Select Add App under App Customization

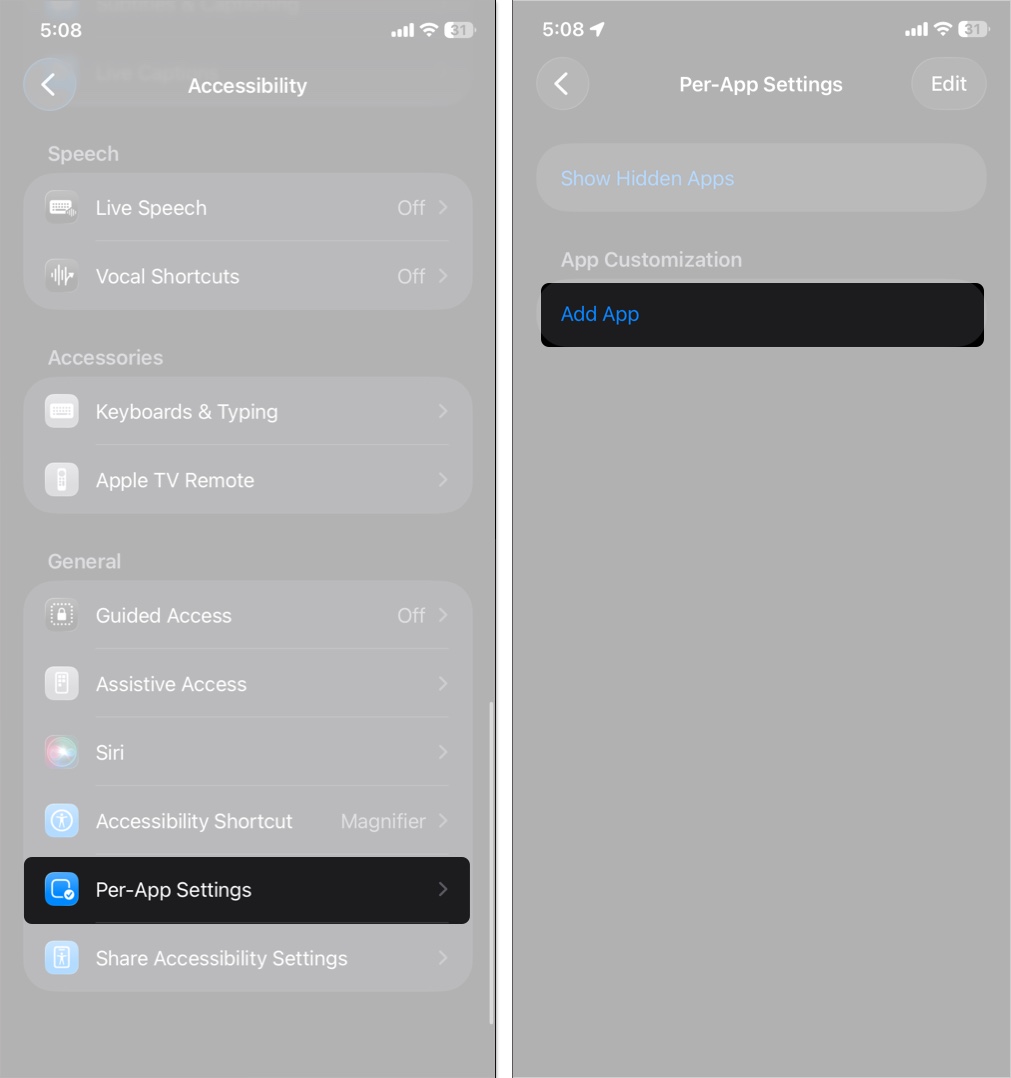(599, 314)
